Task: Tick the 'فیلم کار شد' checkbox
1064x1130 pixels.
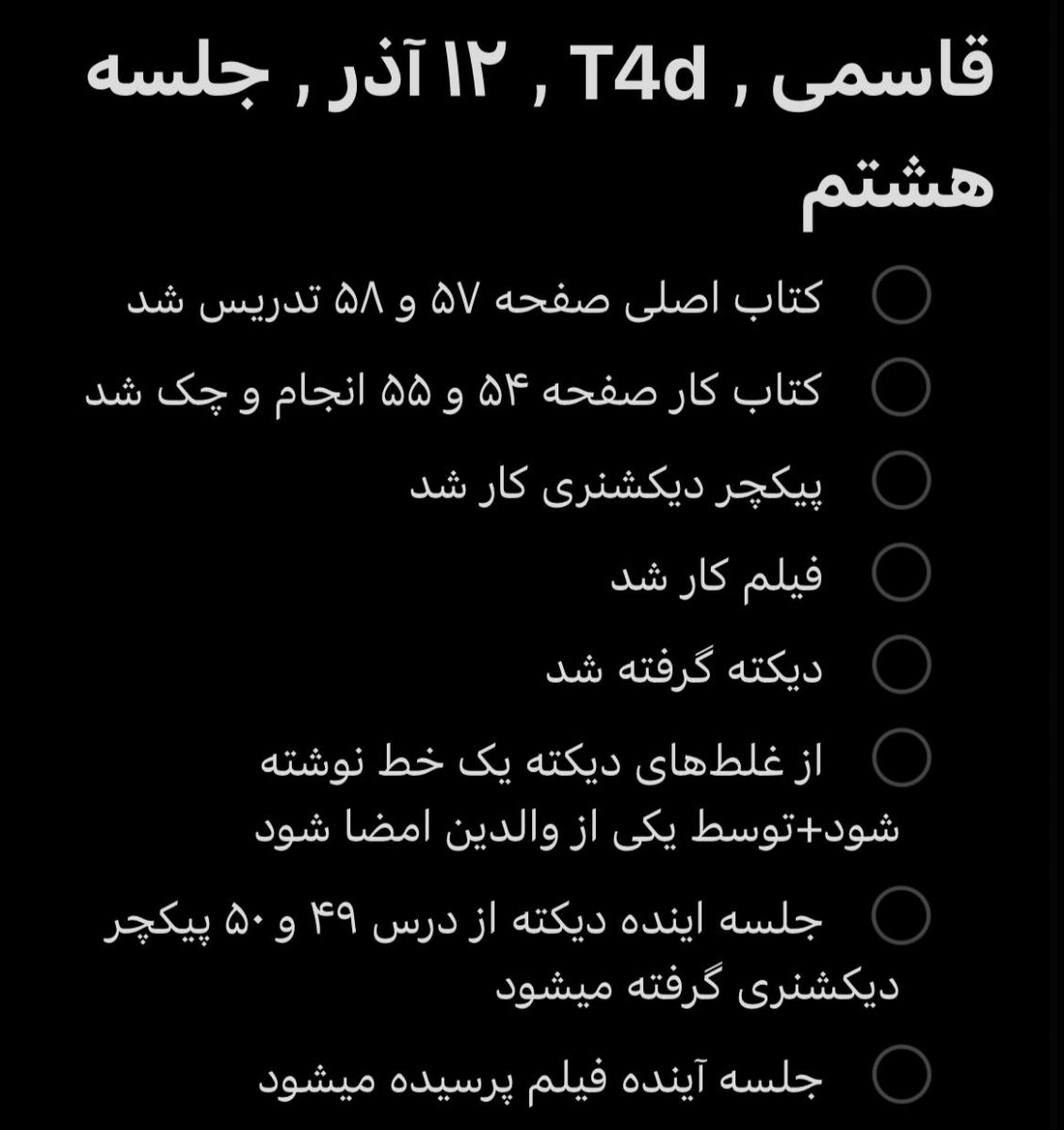Action: point(901,572)
